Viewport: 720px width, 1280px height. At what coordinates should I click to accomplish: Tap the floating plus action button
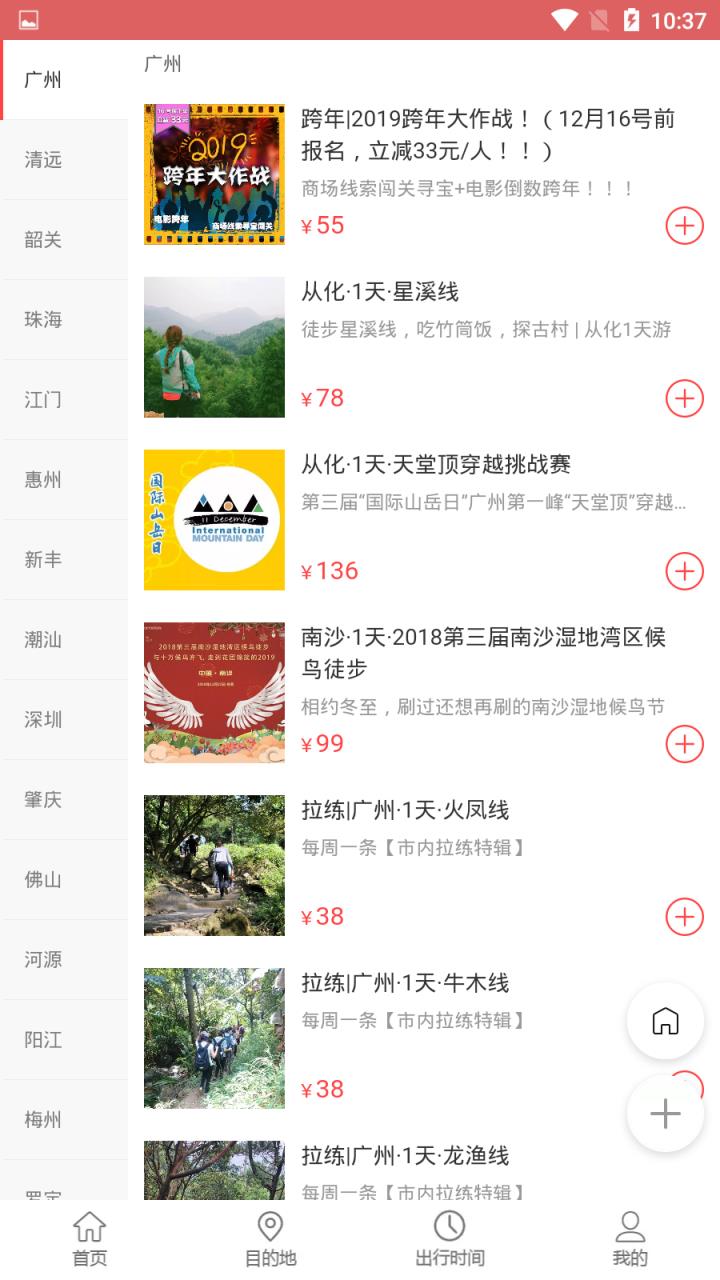coord(663,1113)
